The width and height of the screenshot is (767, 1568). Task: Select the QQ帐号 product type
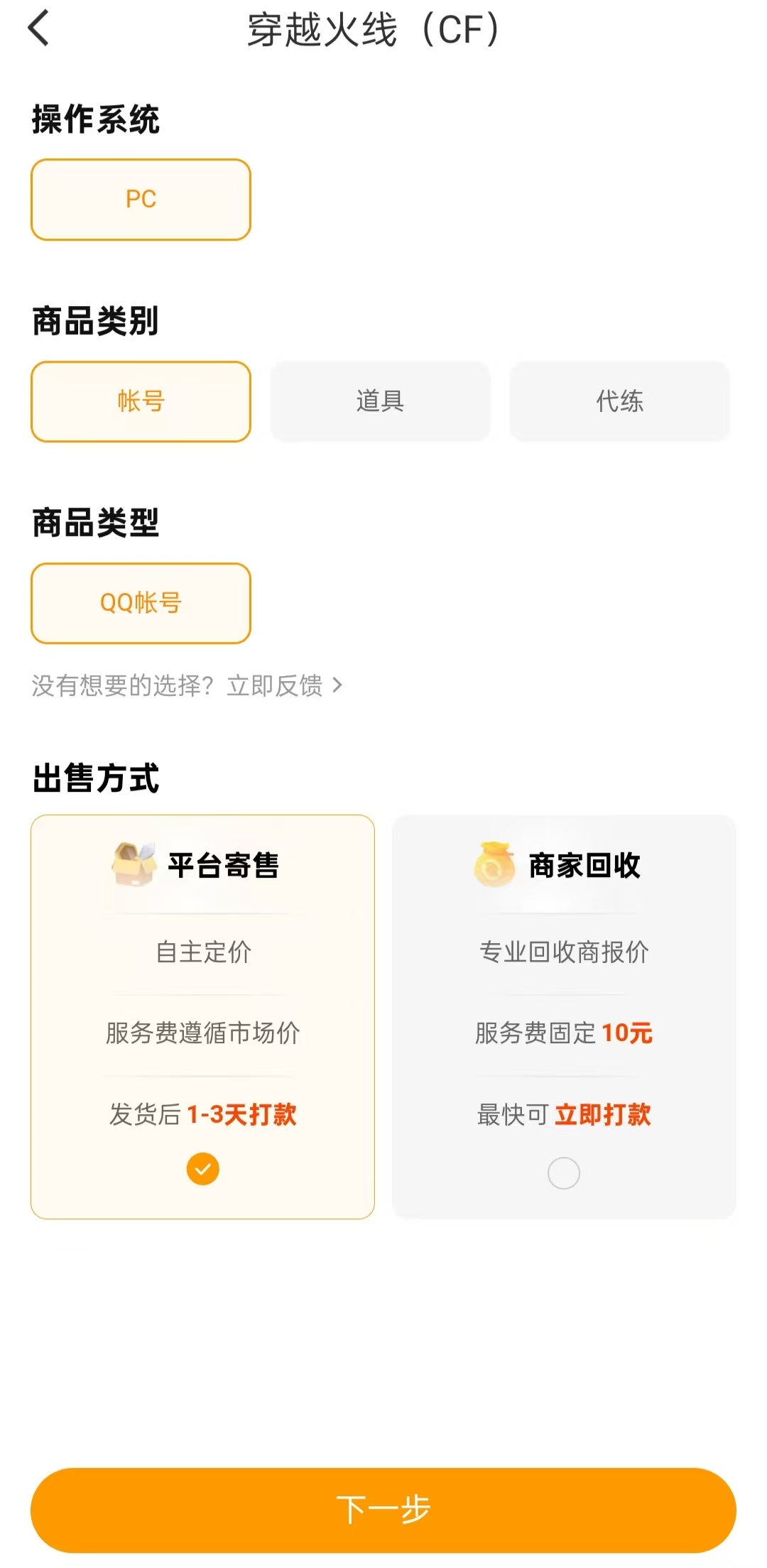click(x=141, y=603)
